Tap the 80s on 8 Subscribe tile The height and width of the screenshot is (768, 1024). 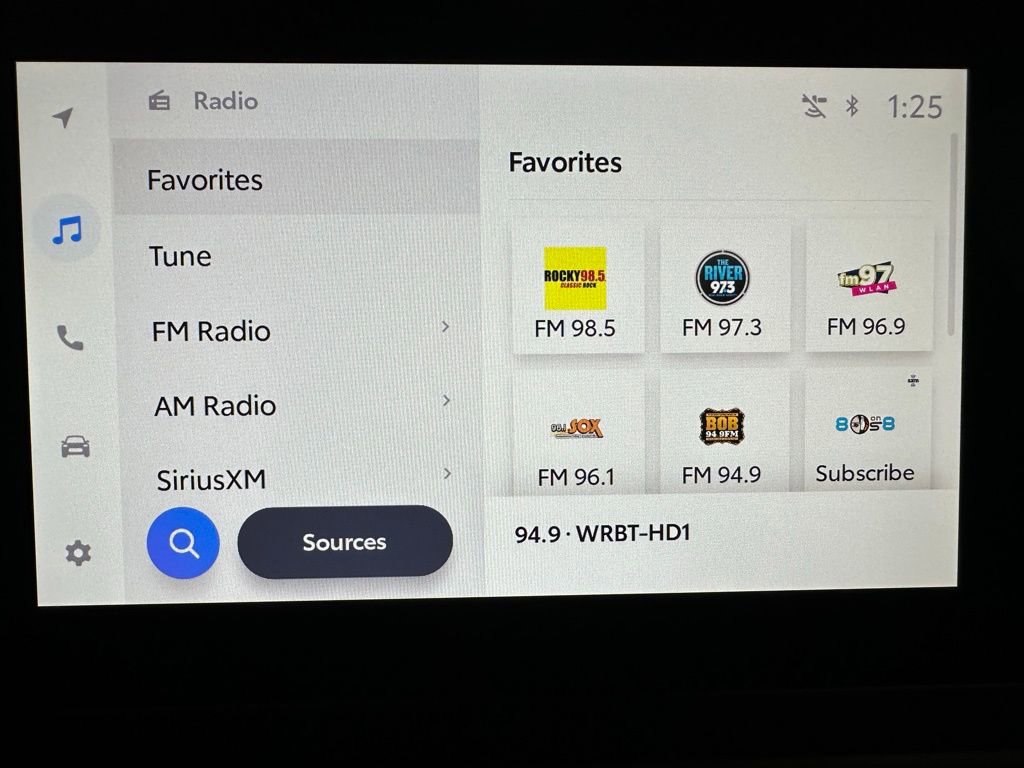click(x=865, y=435)
